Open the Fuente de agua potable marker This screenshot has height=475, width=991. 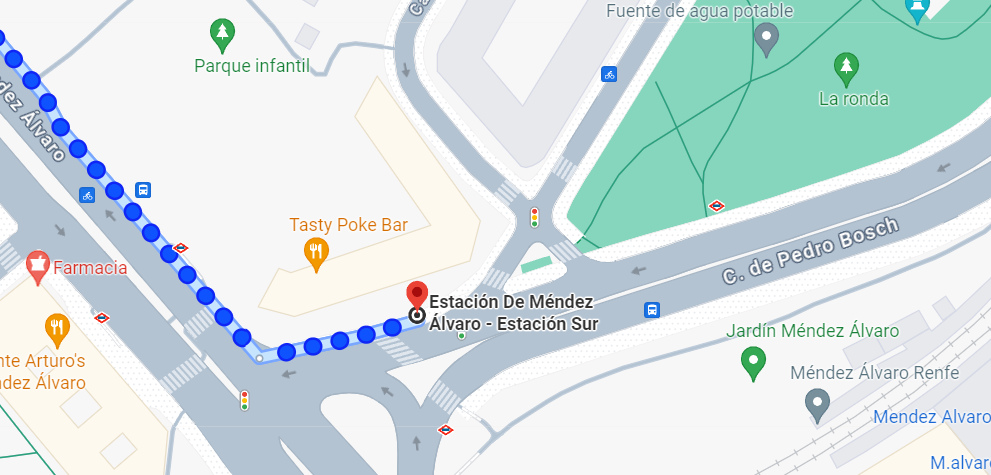tap(766, 39)
